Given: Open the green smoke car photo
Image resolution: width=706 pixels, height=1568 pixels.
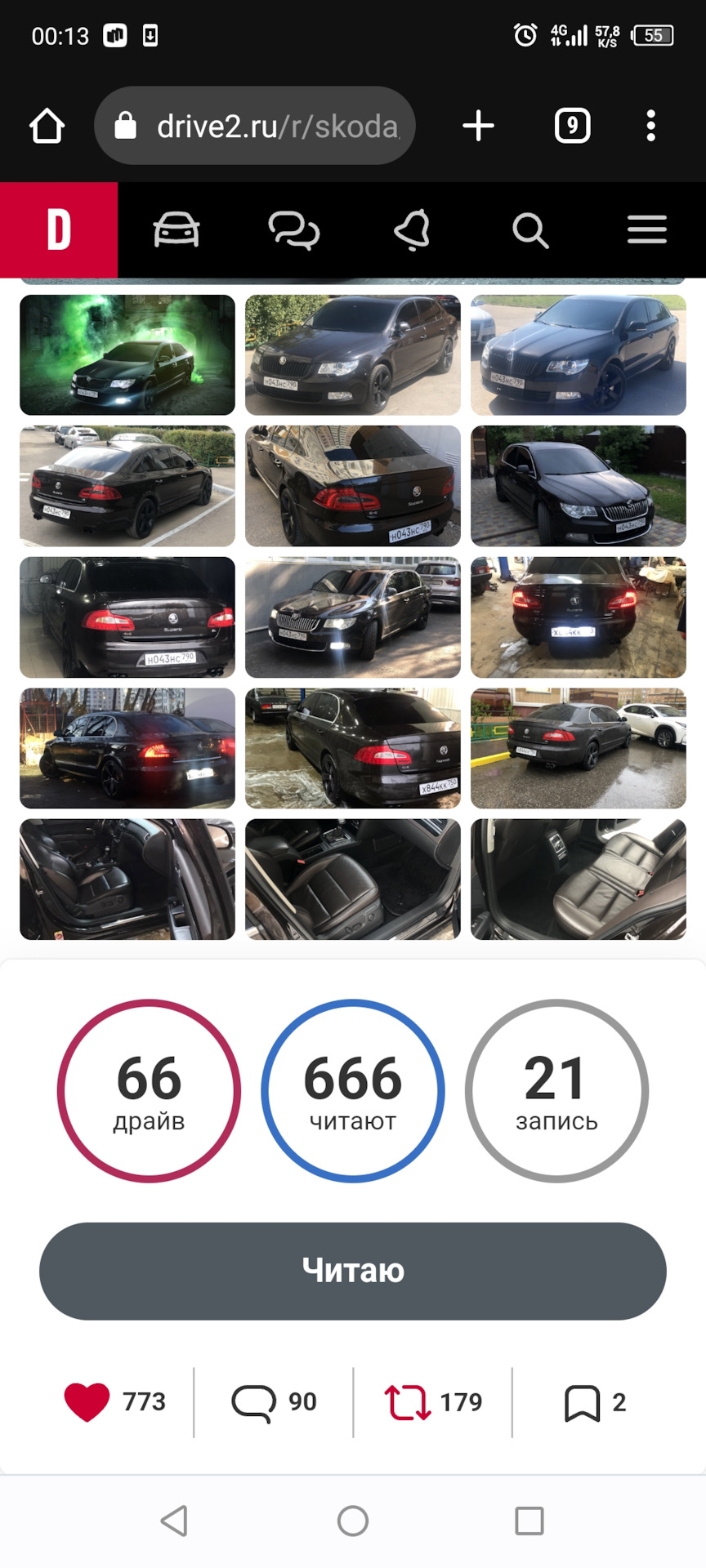Looking at the screenshot, I should [127, 355].
